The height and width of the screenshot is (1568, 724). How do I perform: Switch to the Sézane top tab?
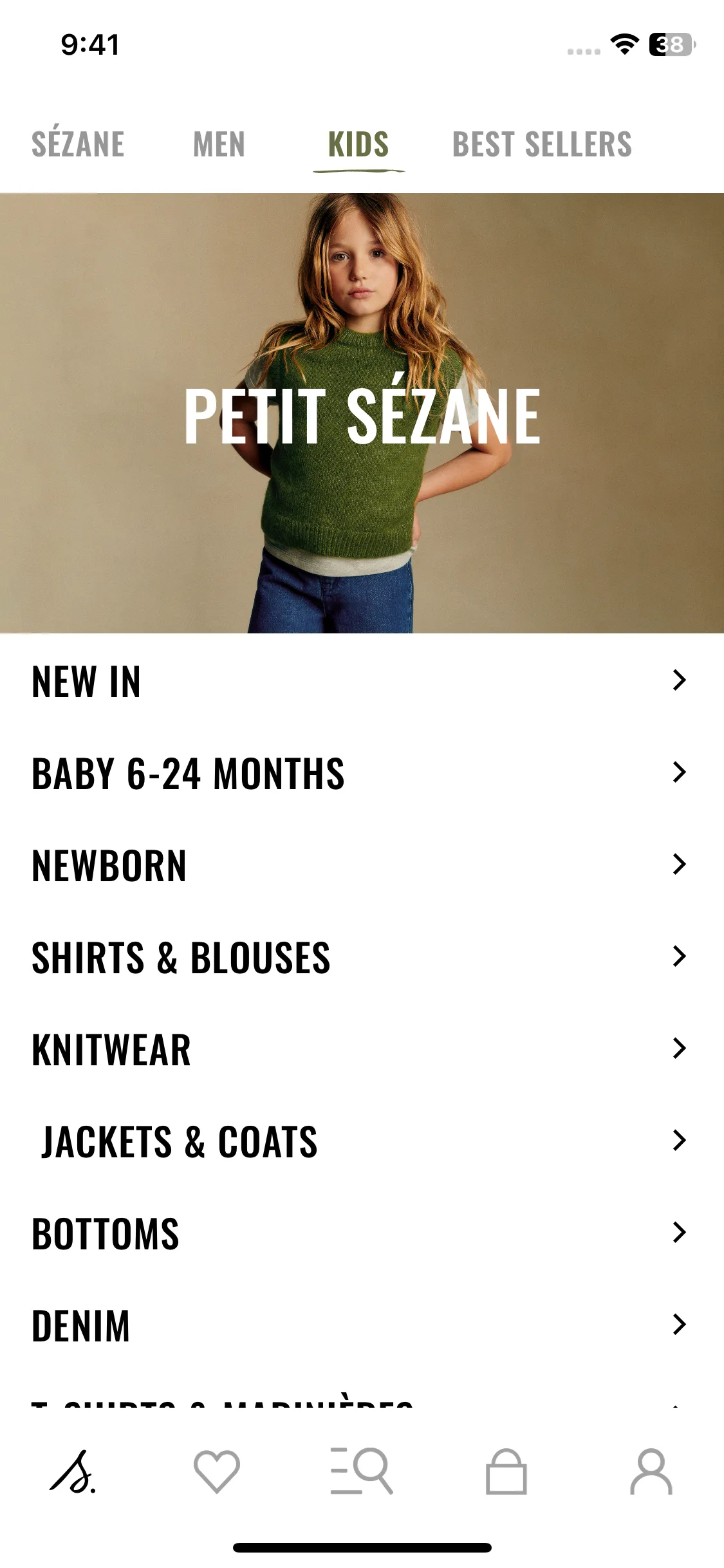(x=78, y=144)
